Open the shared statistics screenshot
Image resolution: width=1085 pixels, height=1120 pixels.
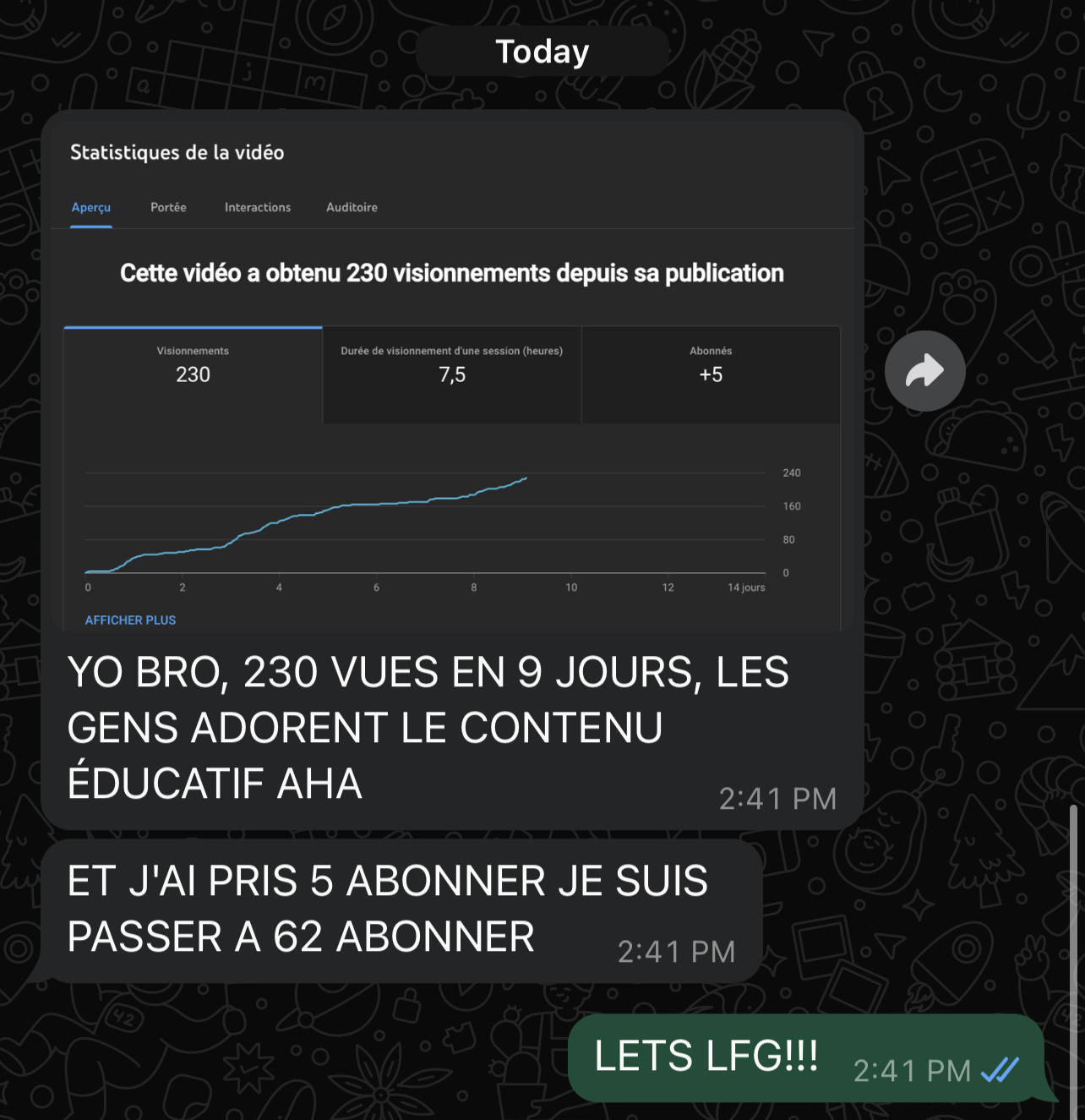pos(452,376)
